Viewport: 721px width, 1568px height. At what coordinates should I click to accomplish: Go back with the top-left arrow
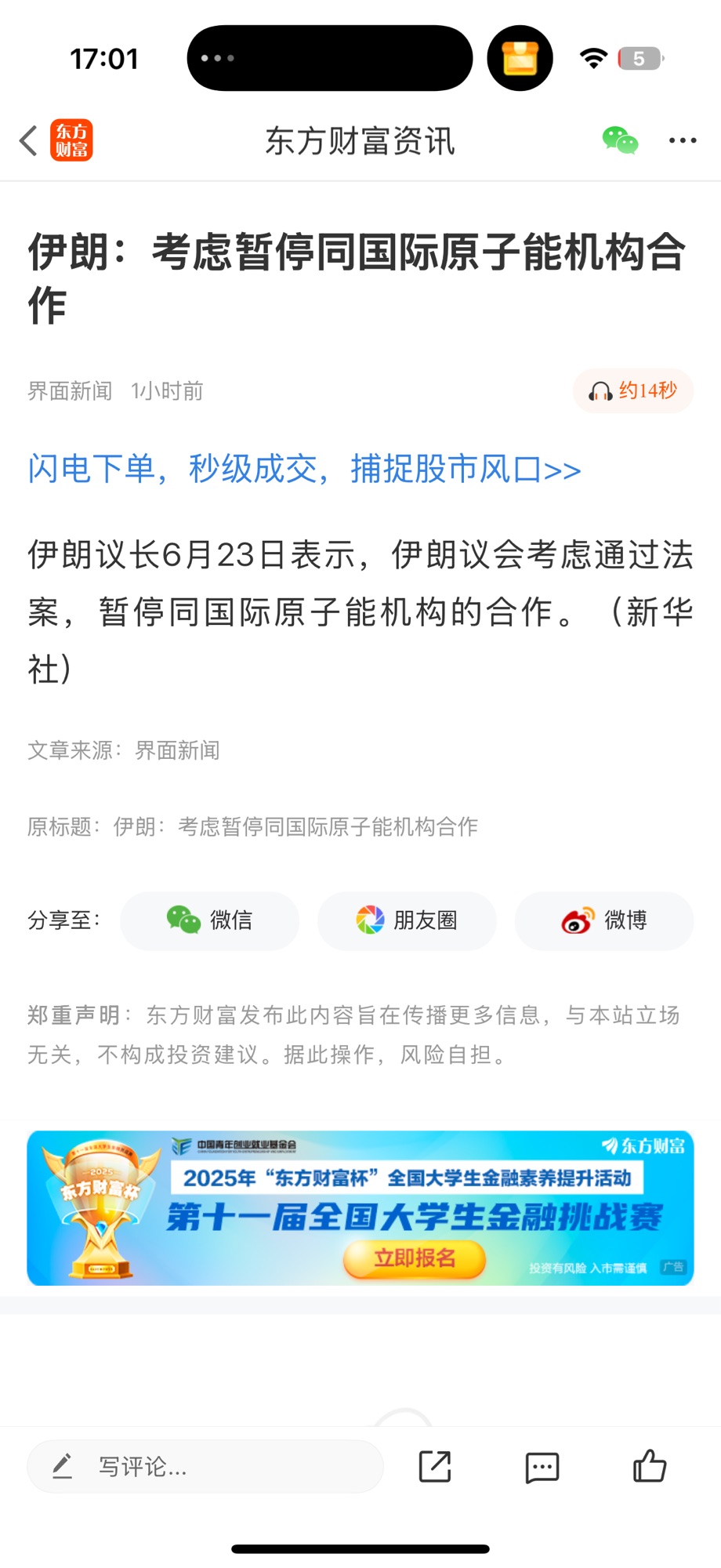[29, 141]
